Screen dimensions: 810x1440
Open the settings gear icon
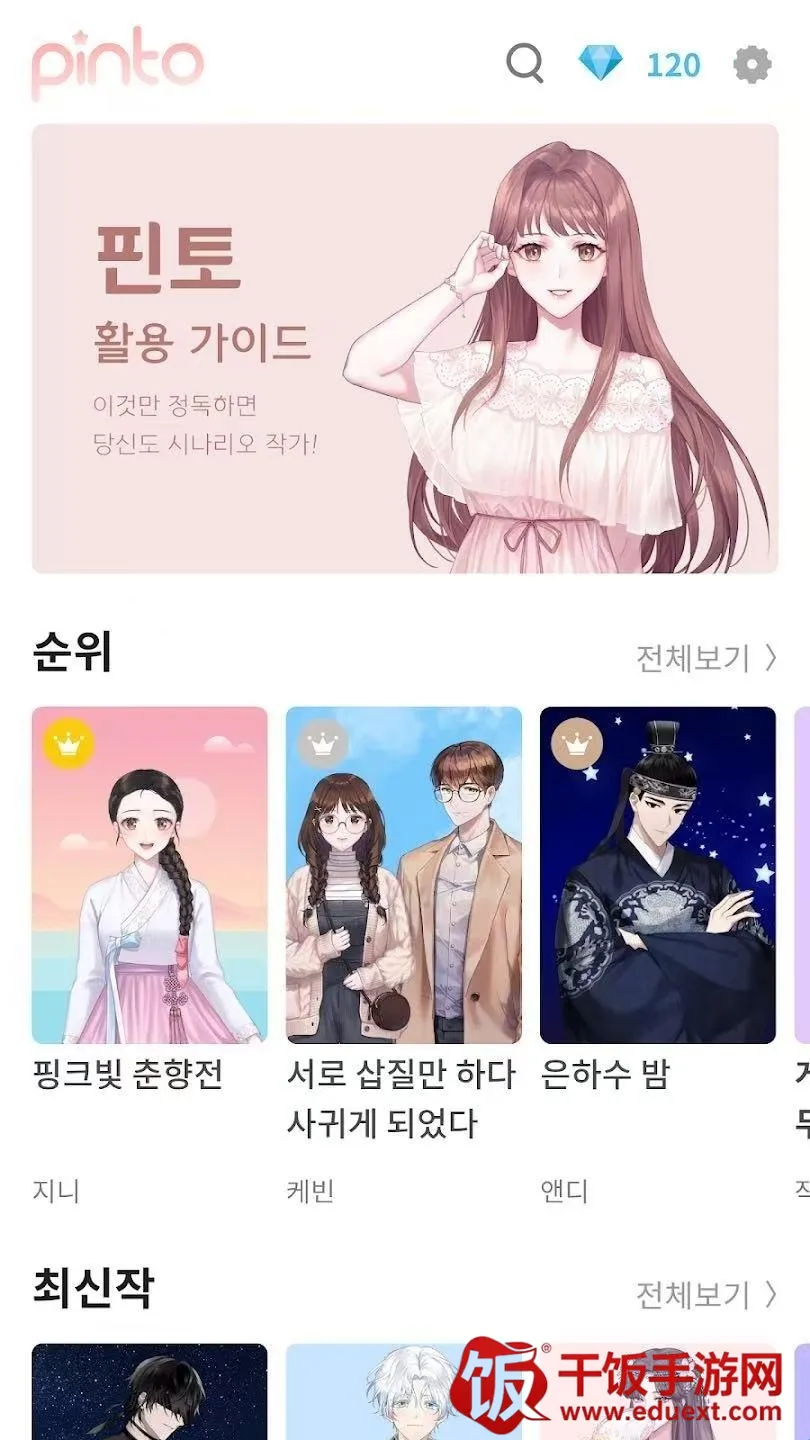(x=752, y=65)
